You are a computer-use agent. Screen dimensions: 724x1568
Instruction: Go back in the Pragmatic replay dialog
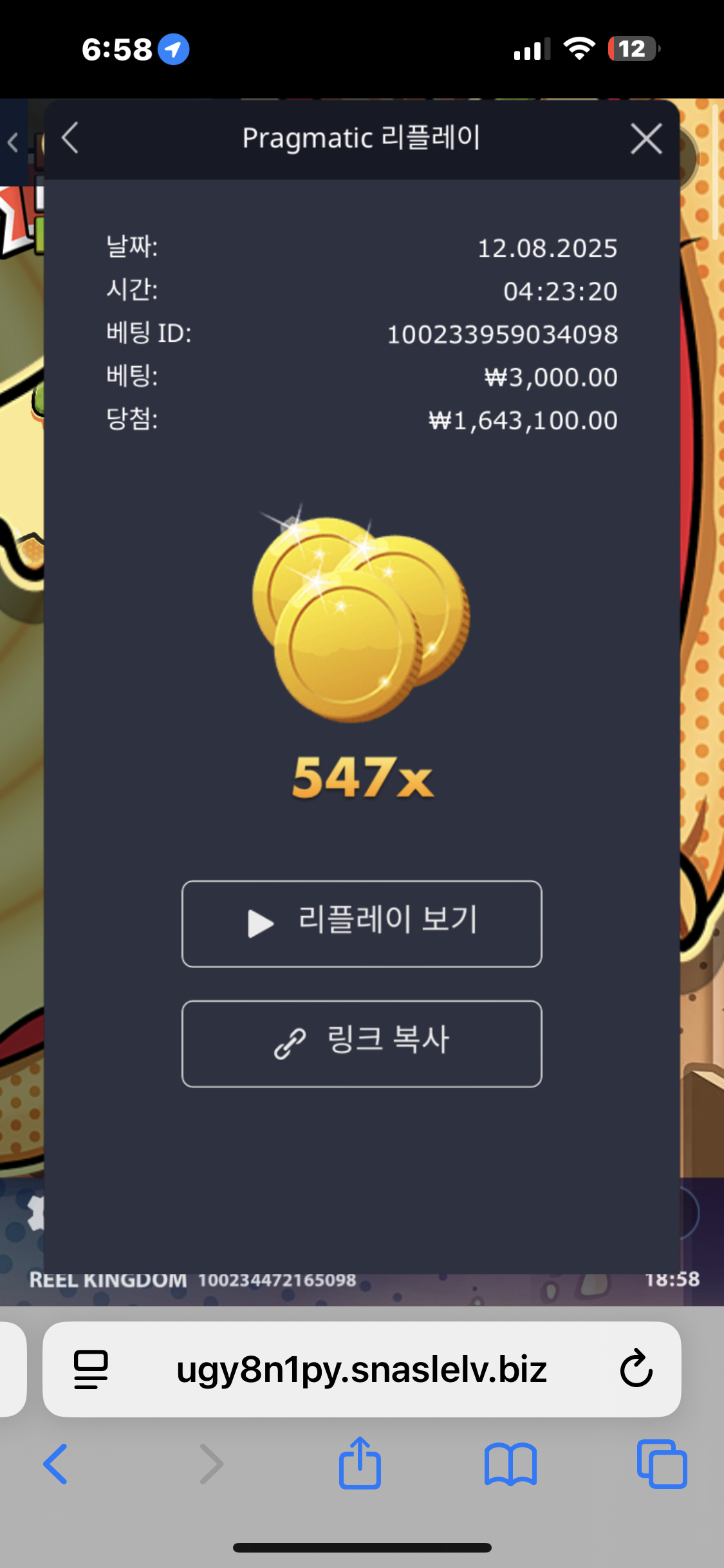click(x=70, y=138)
